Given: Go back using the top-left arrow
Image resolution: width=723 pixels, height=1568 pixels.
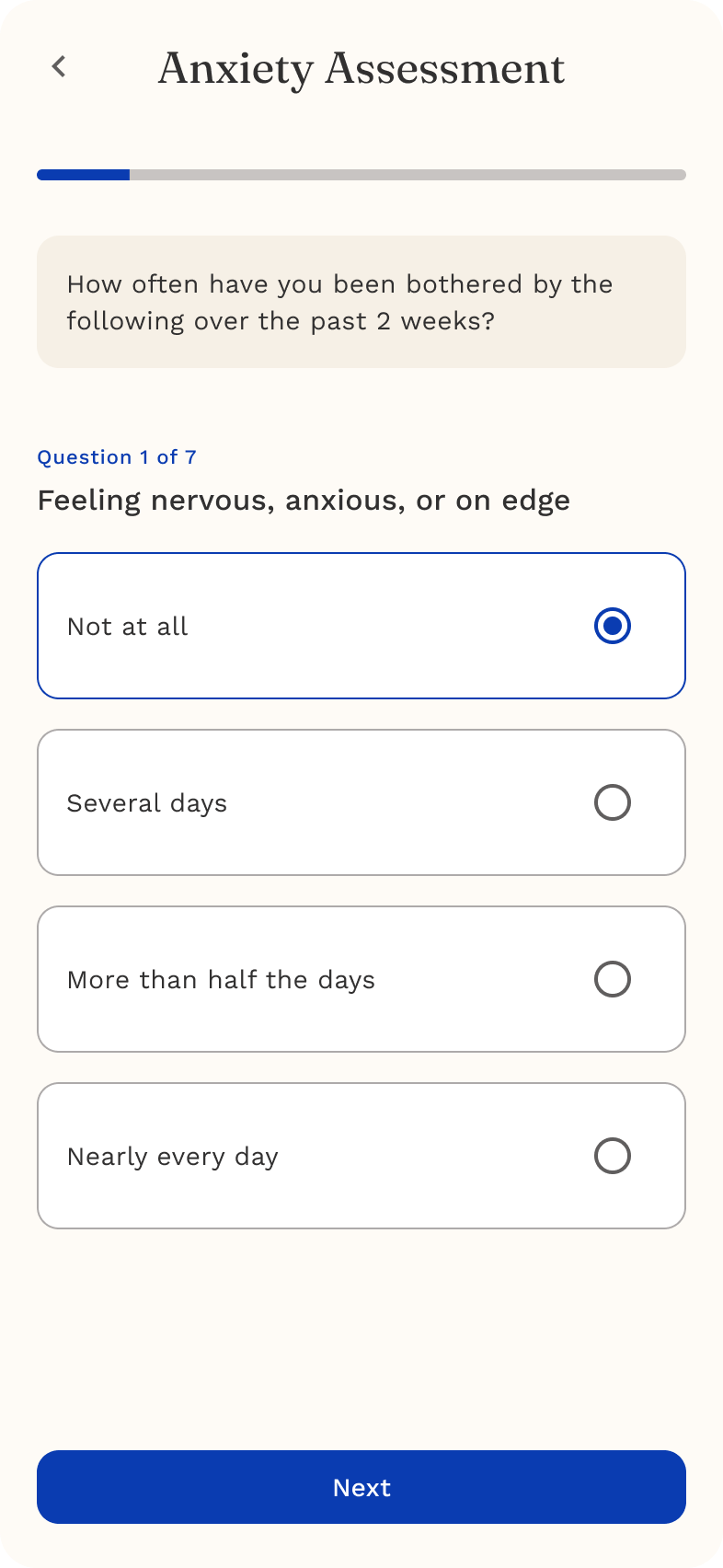Looking at the screenshot, I should [x=59, y=66].
